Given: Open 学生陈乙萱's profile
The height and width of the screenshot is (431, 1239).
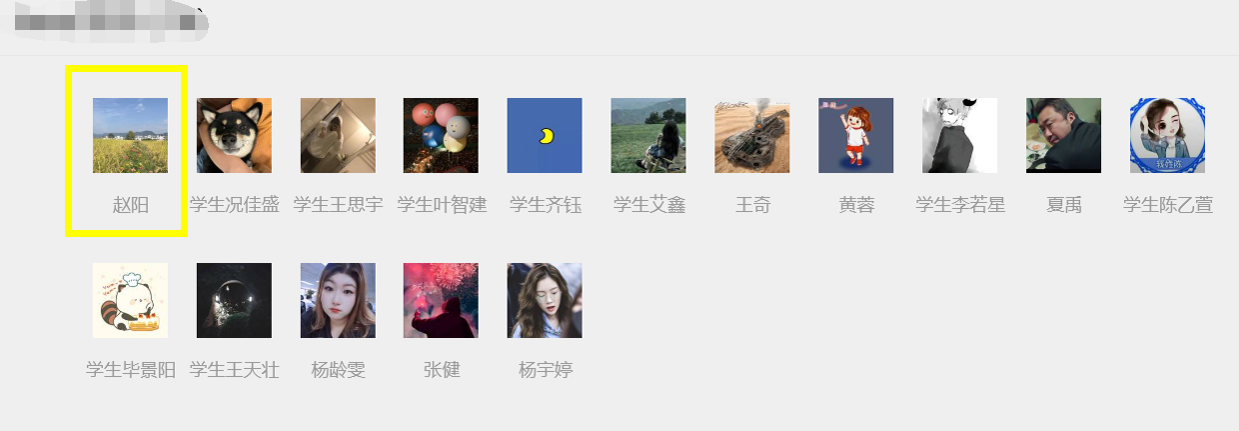Looking at the screenshot, I should (1167, 135).
